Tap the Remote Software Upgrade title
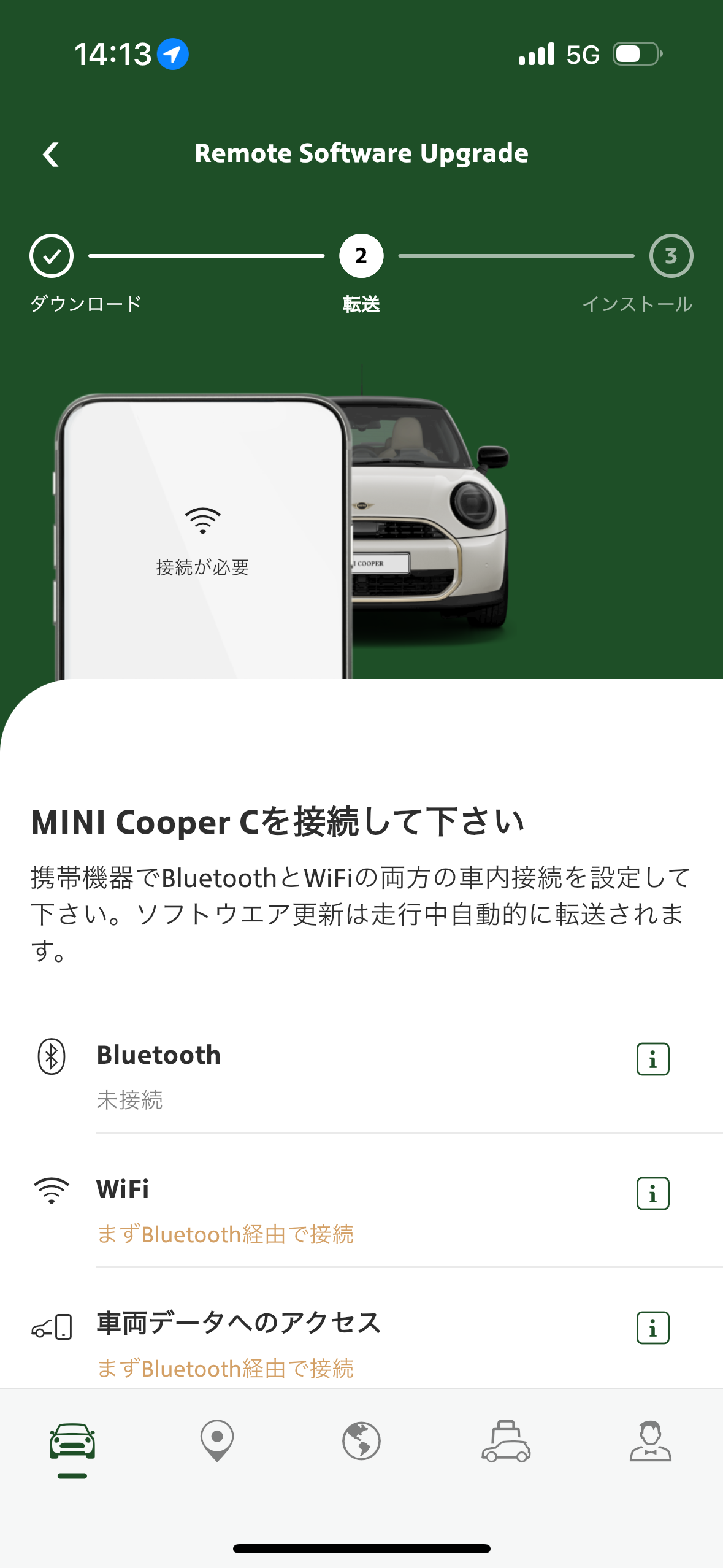The height and width of the screenshot is (1568, 723). 361,153
